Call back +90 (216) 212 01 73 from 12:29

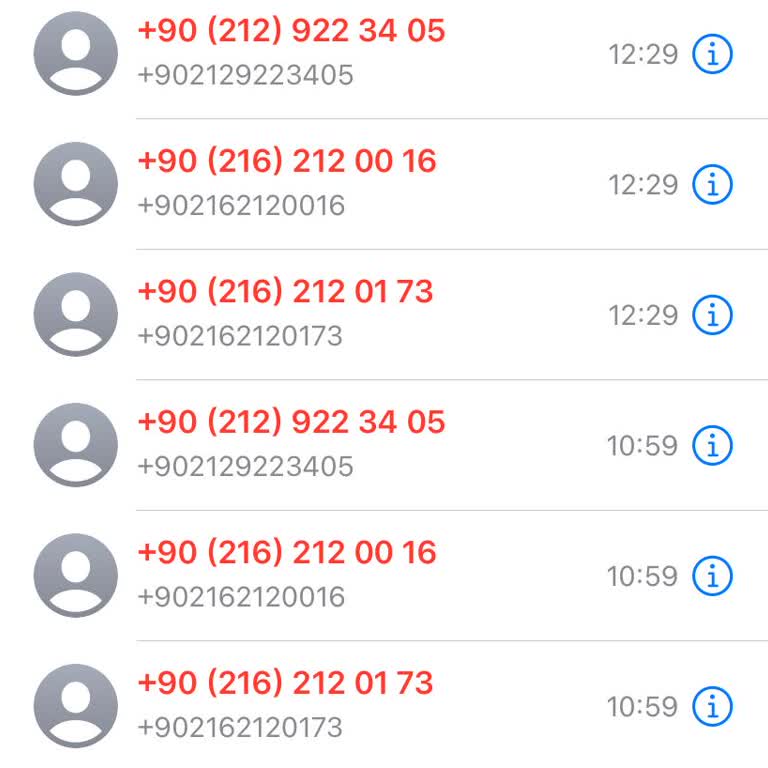pyautogui.click(x=285, y=292)
